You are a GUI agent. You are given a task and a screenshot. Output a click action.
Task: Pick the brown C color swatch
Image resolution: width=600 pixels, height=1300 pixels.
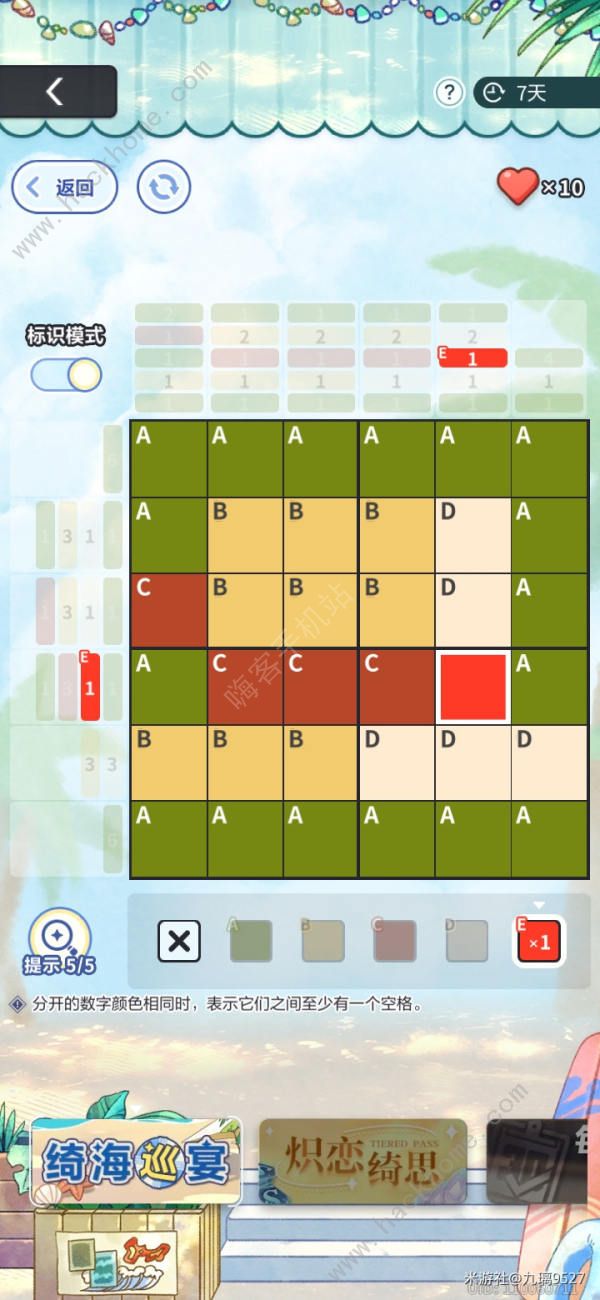coord(395,941)
